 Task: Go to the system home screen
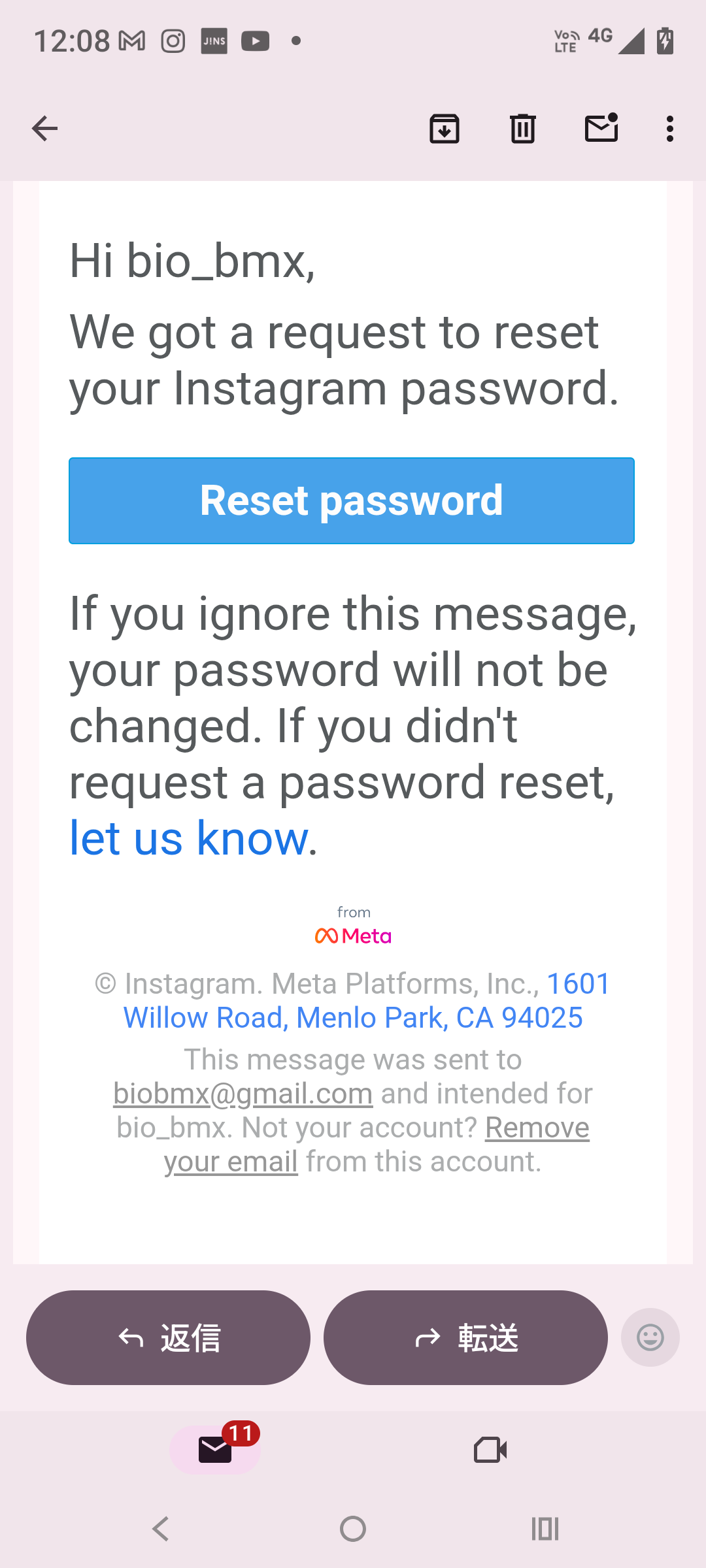pos(353,1529)
